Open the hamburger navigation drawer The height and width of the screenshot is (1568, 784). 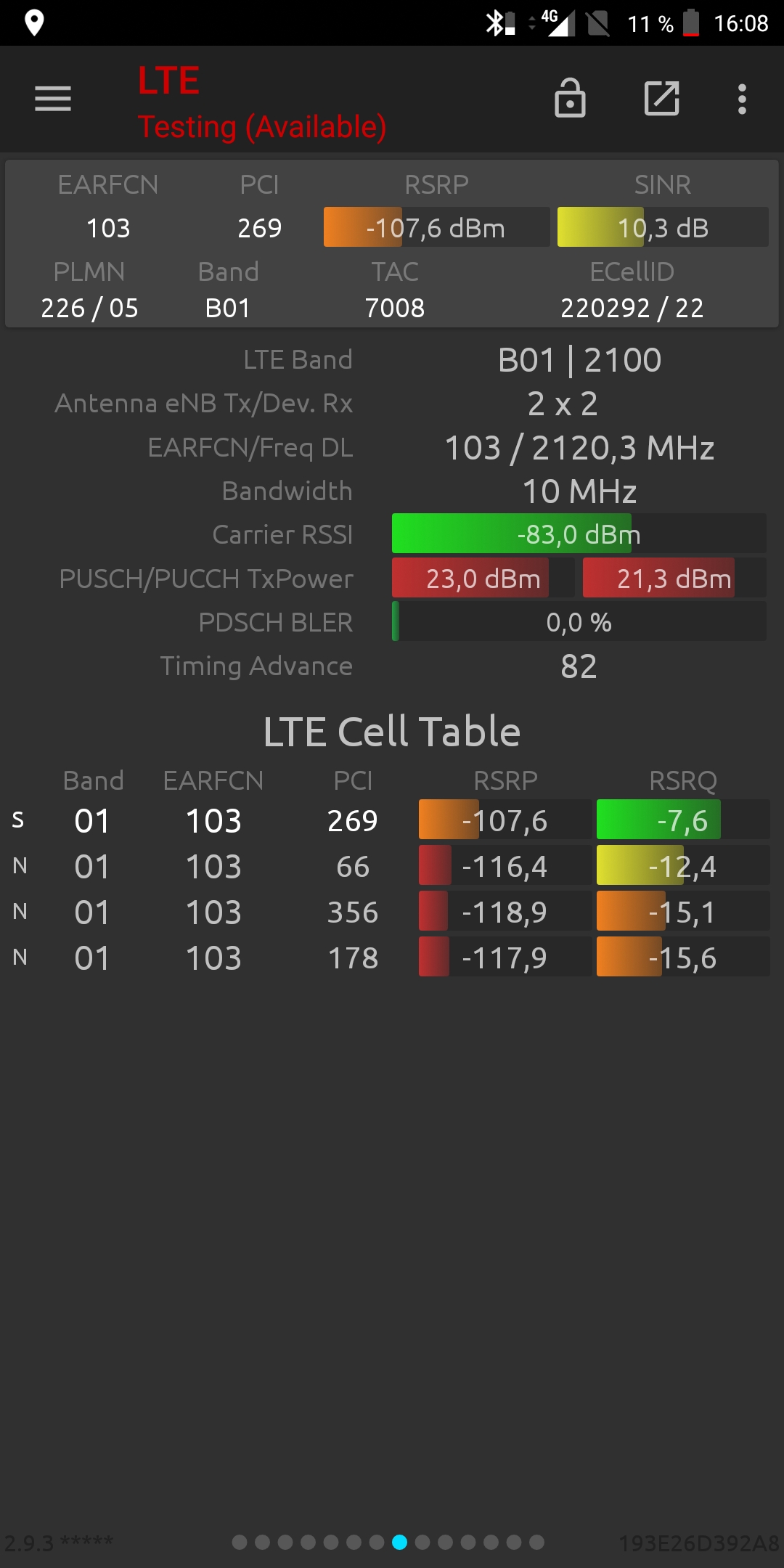(53, 99)
